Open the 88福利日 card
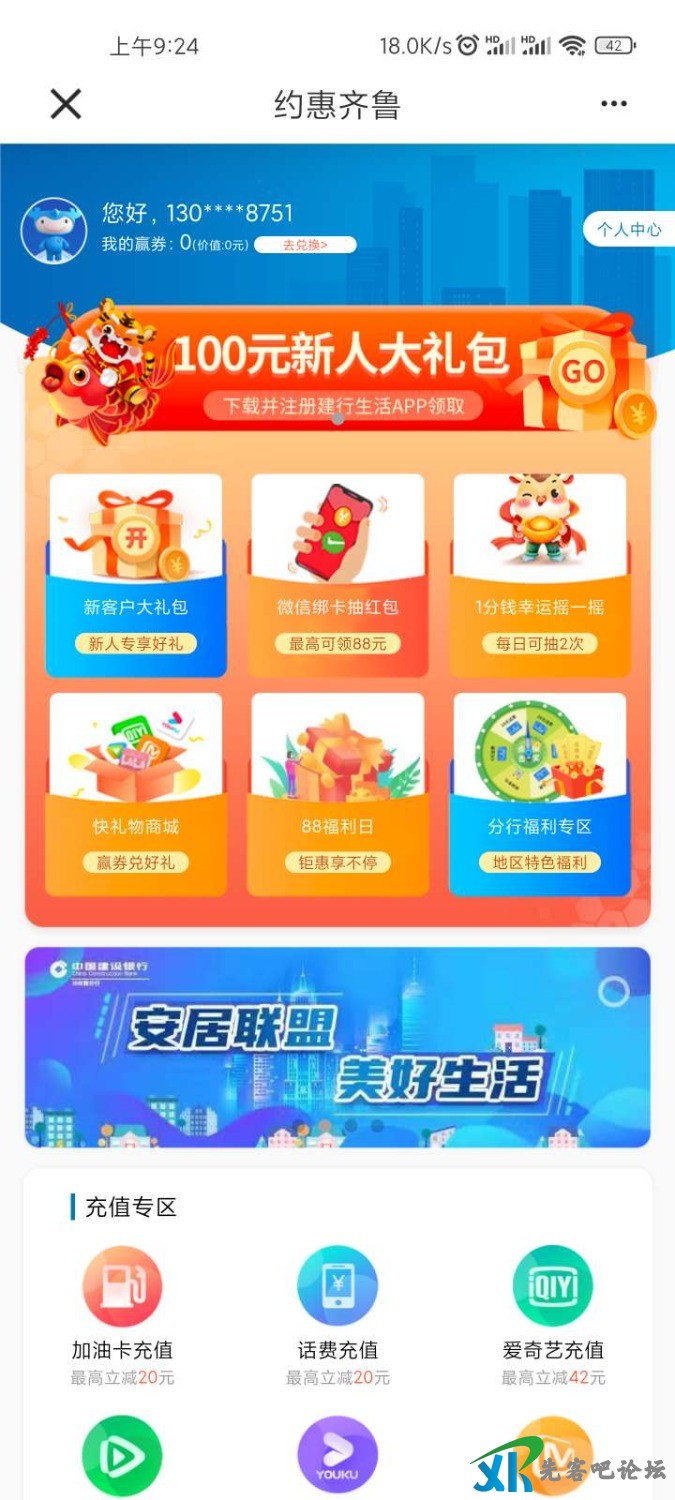The height and width of the screenshot is (1500, 675). (x=338, y=795)
